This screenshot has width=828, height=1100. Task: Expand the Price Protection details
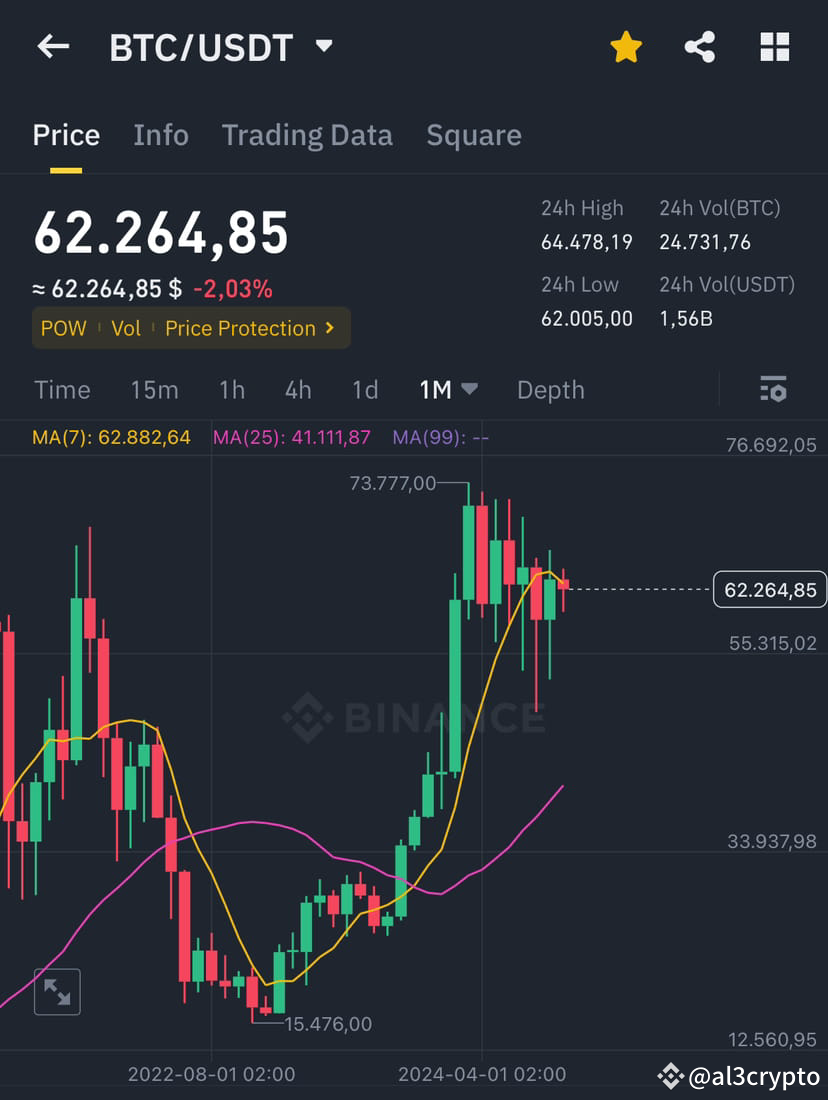[252, 328]
